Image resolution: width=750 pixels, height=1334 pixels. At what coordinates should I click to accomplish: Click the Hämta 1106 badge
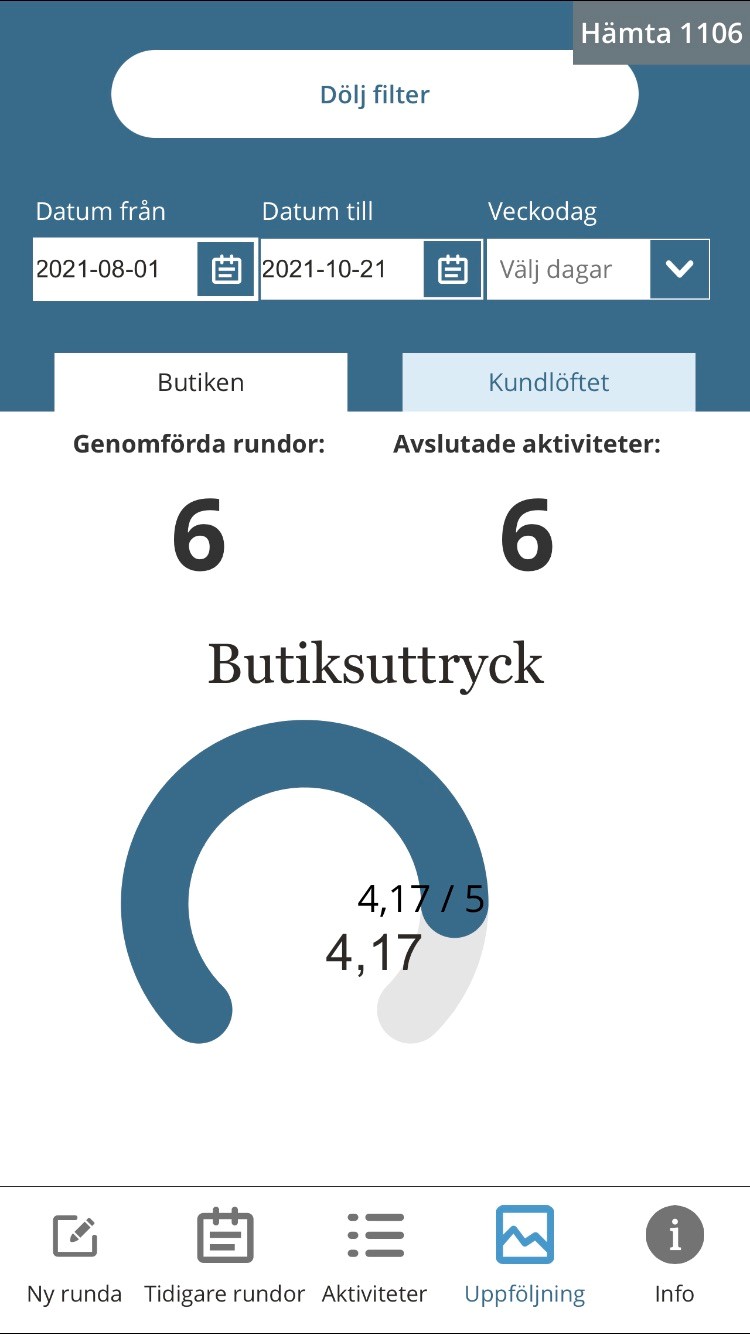tap(661, 33)
